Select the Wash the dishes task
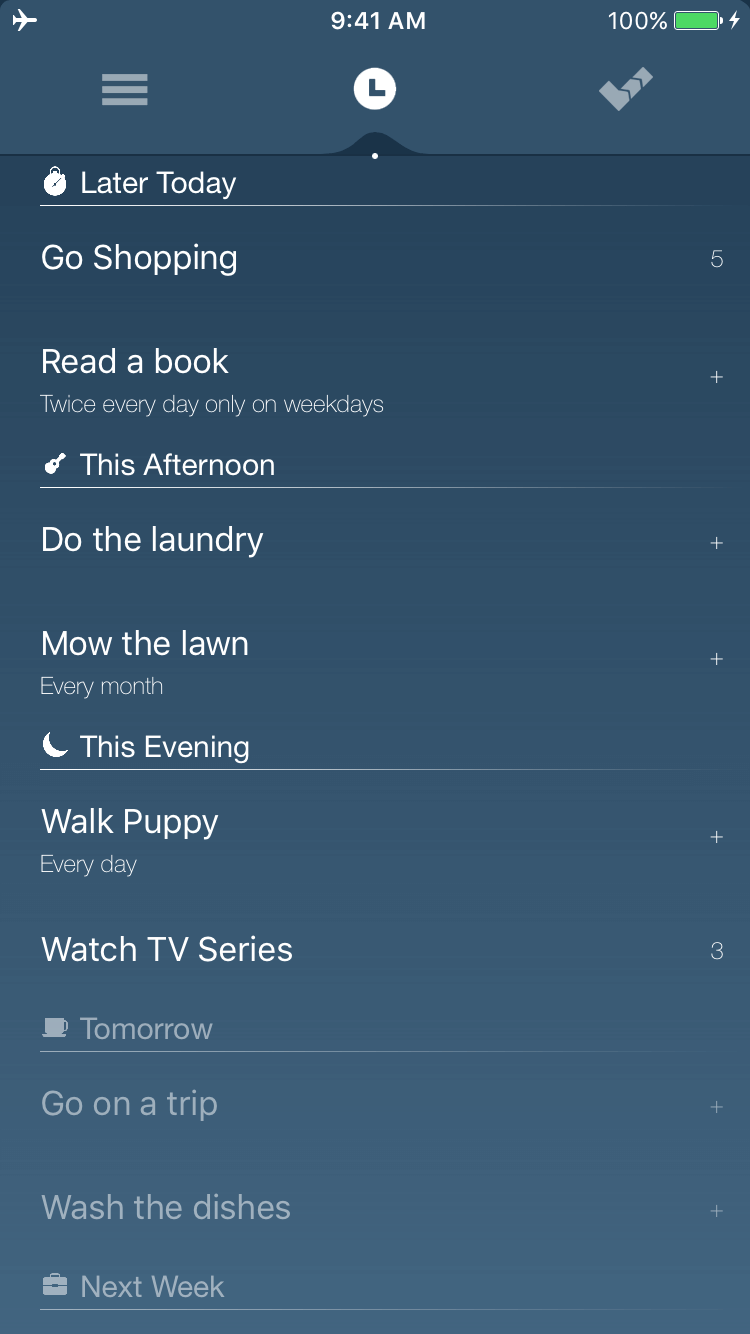Viewport: 750px width, 1334px height. [166, 1208]
